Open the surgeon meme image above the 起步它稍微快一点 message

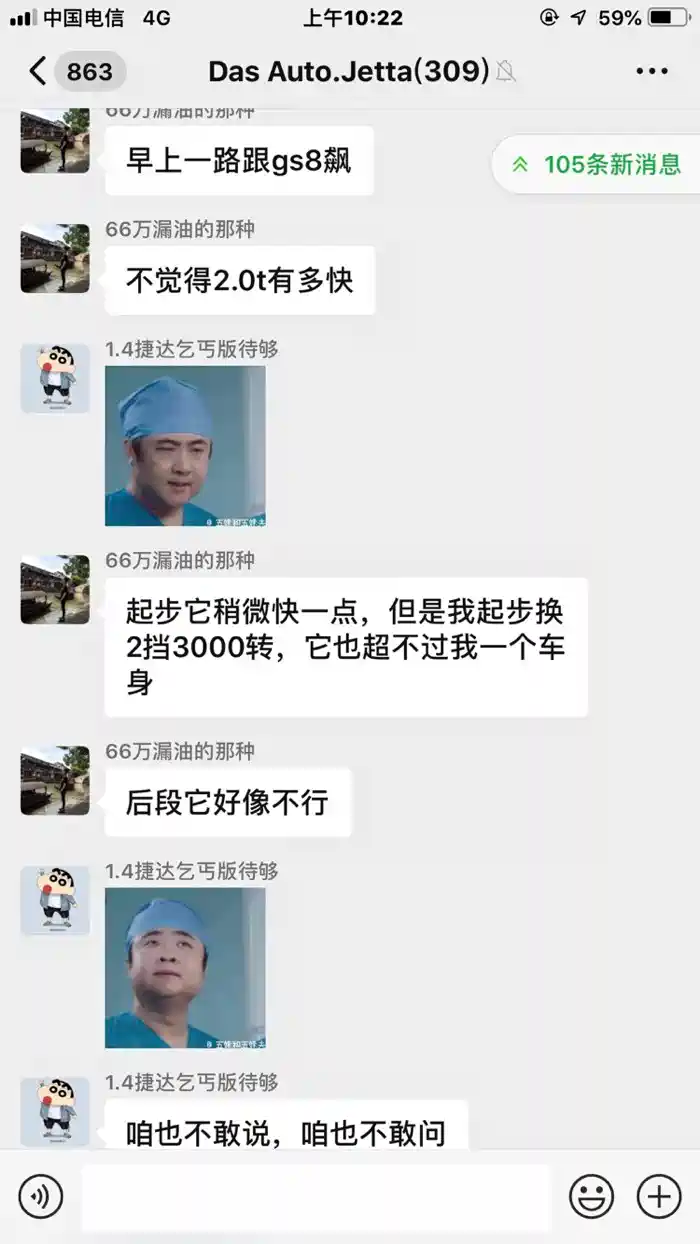click(x=185, y=446)
